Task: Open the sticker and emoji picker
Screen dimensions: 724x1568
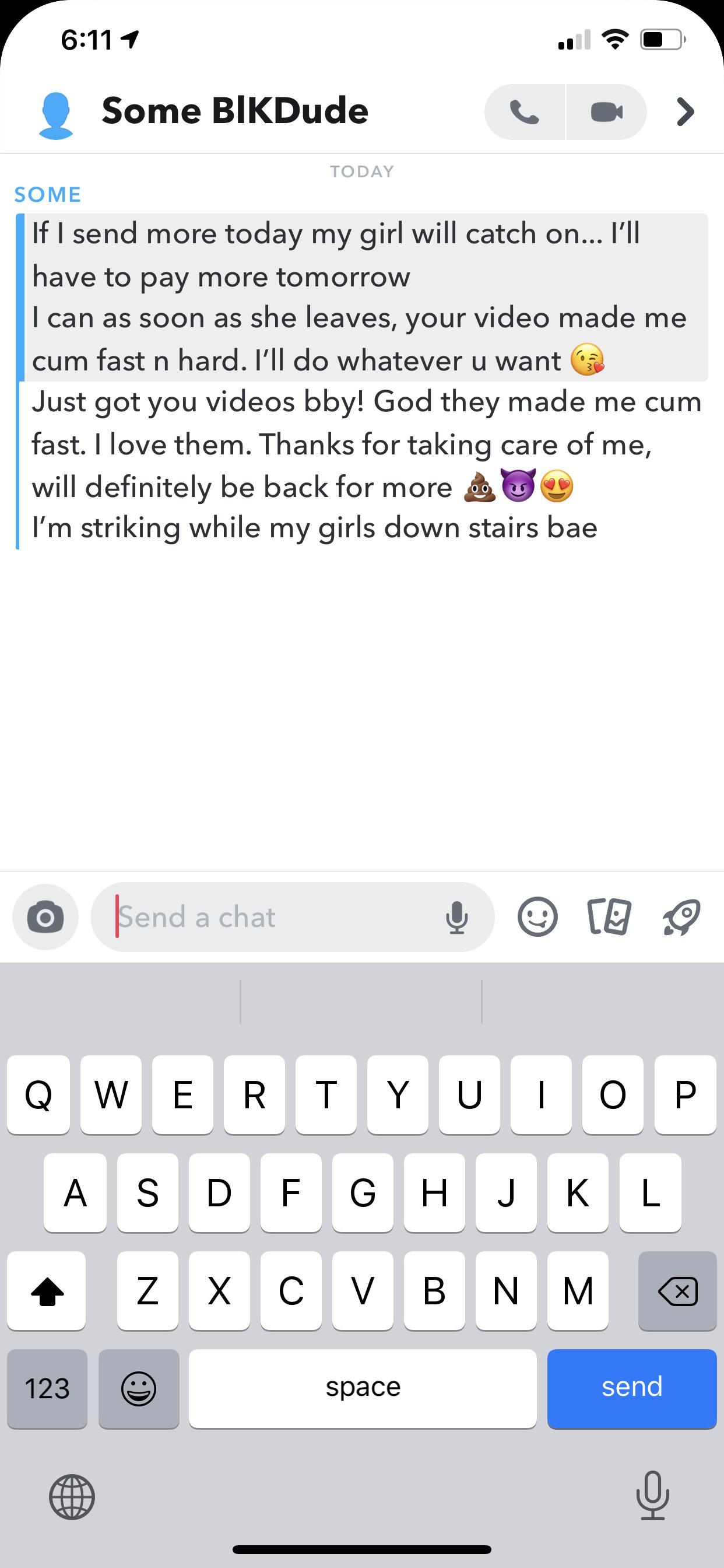Action: click(x=537, y=916)
